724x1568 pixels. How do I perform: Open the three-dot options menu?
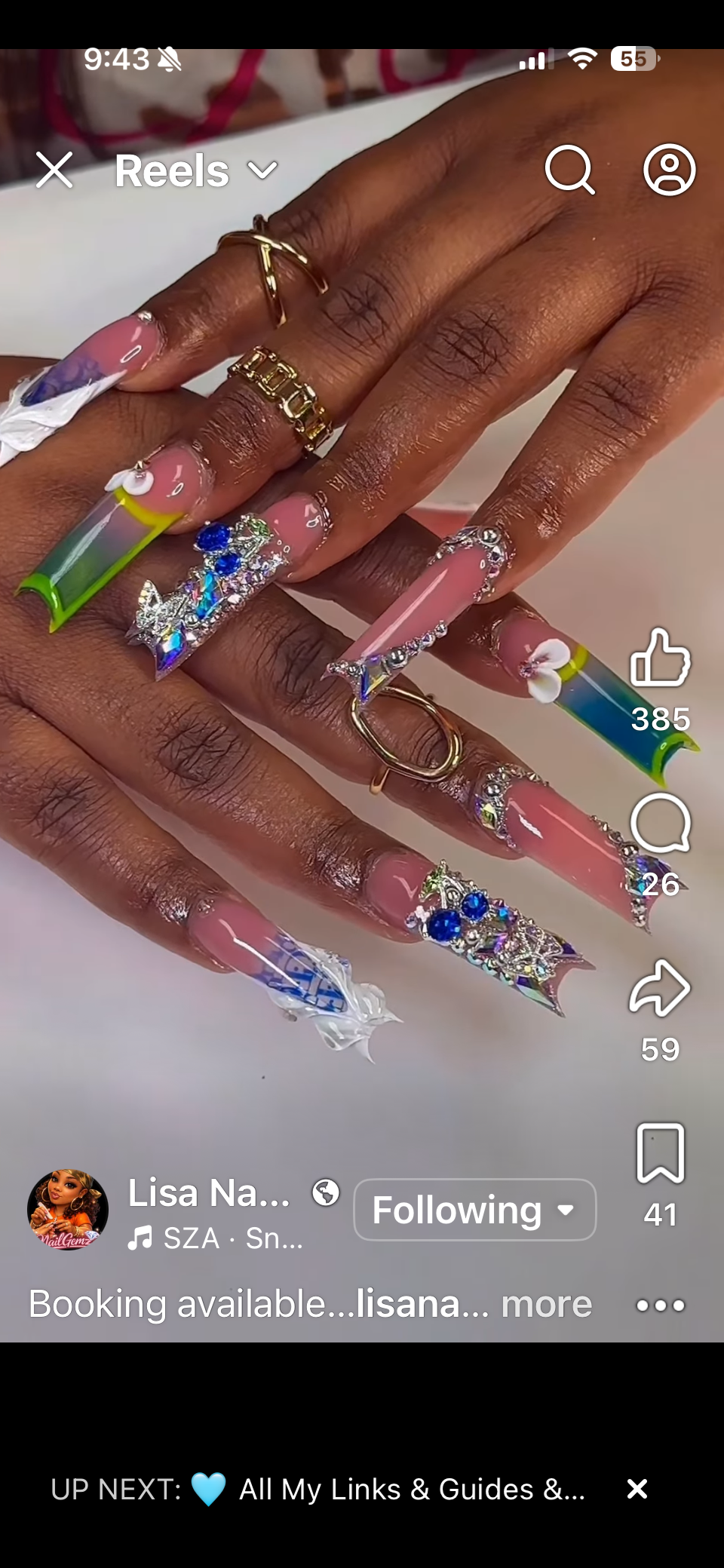pyautogui.click(x=660, y=1306)
